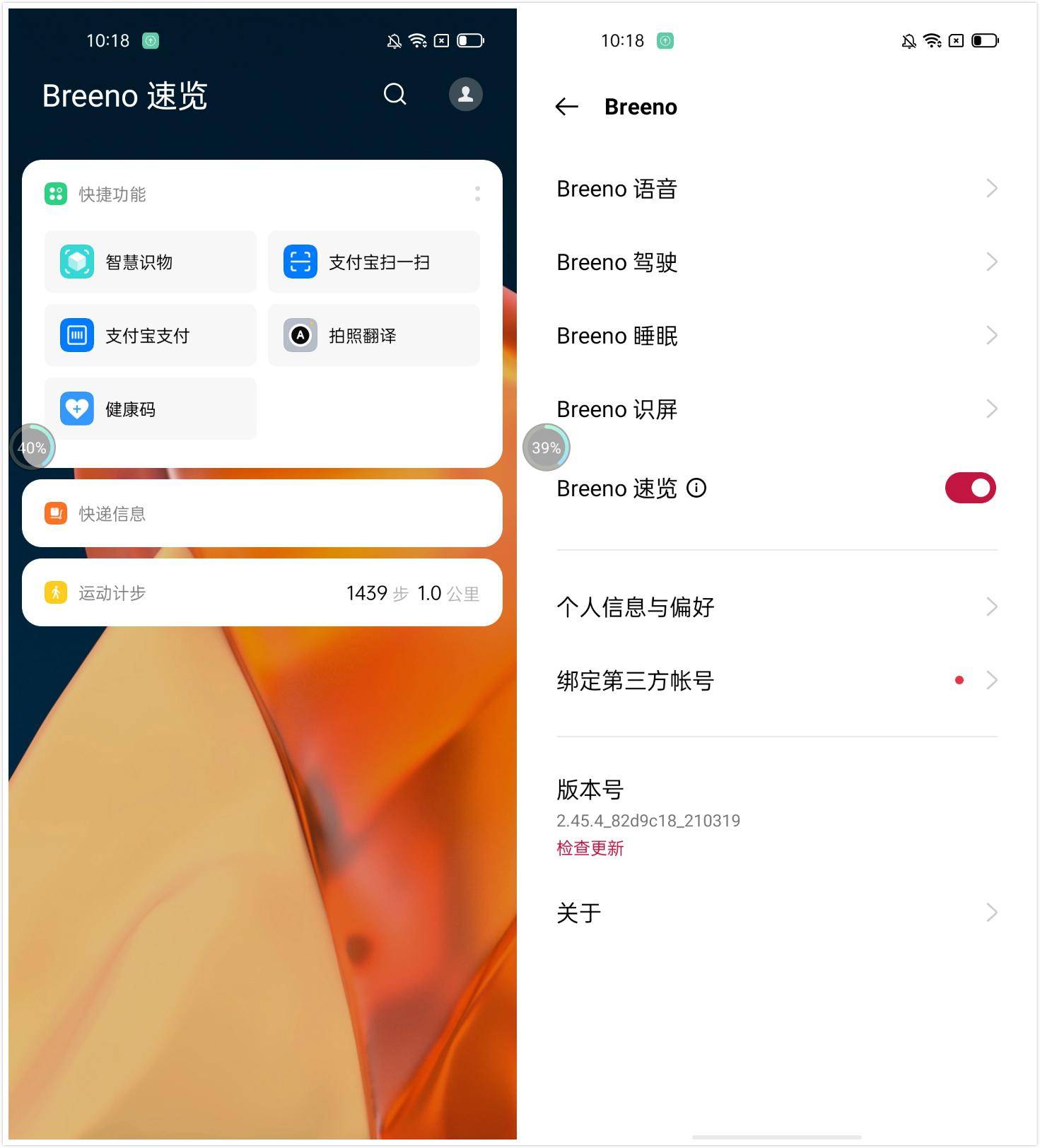Open 支付宝扫一扫 shortcut
1040x1148 pixels.
pos(373,262)
